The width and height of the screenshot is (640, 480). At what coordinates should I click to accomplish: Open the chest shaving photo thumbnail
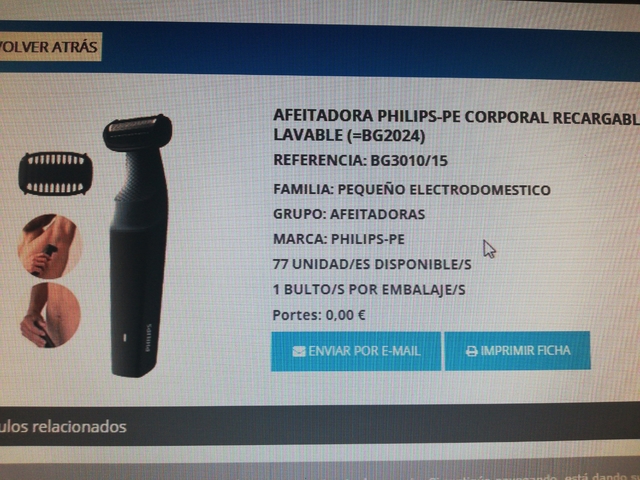click(50, 243)
